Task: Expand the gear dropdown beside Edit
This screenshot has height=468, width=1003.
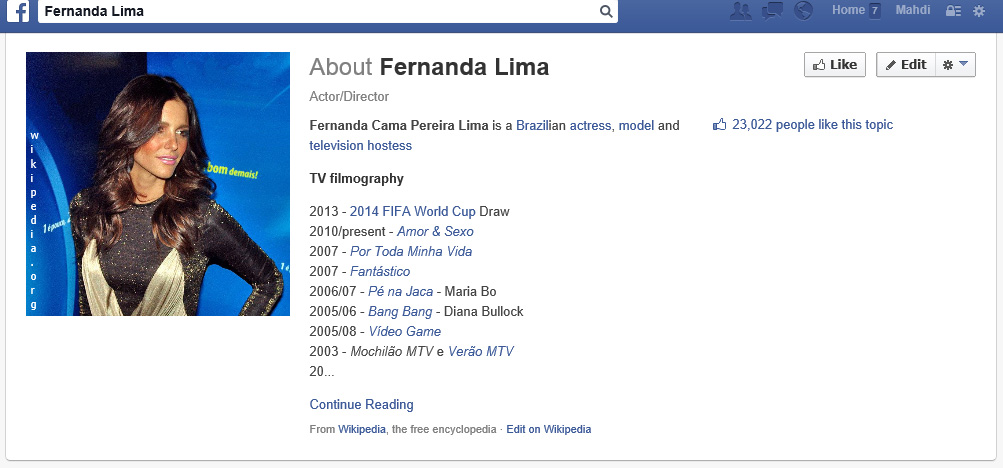Action: click(x=955, y=65)
